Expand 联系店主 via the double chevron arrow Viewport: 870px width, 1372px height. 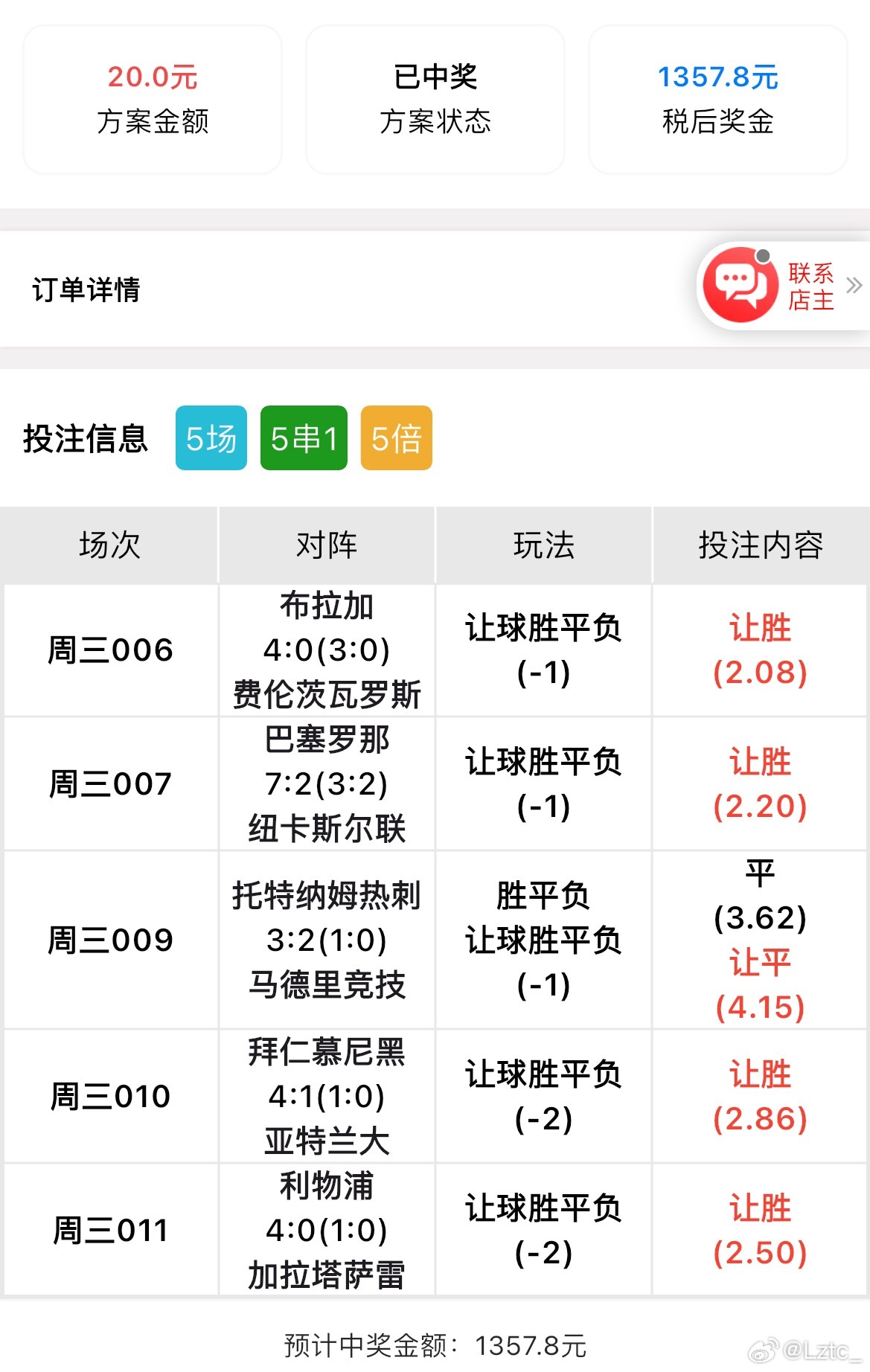point(856,285)
